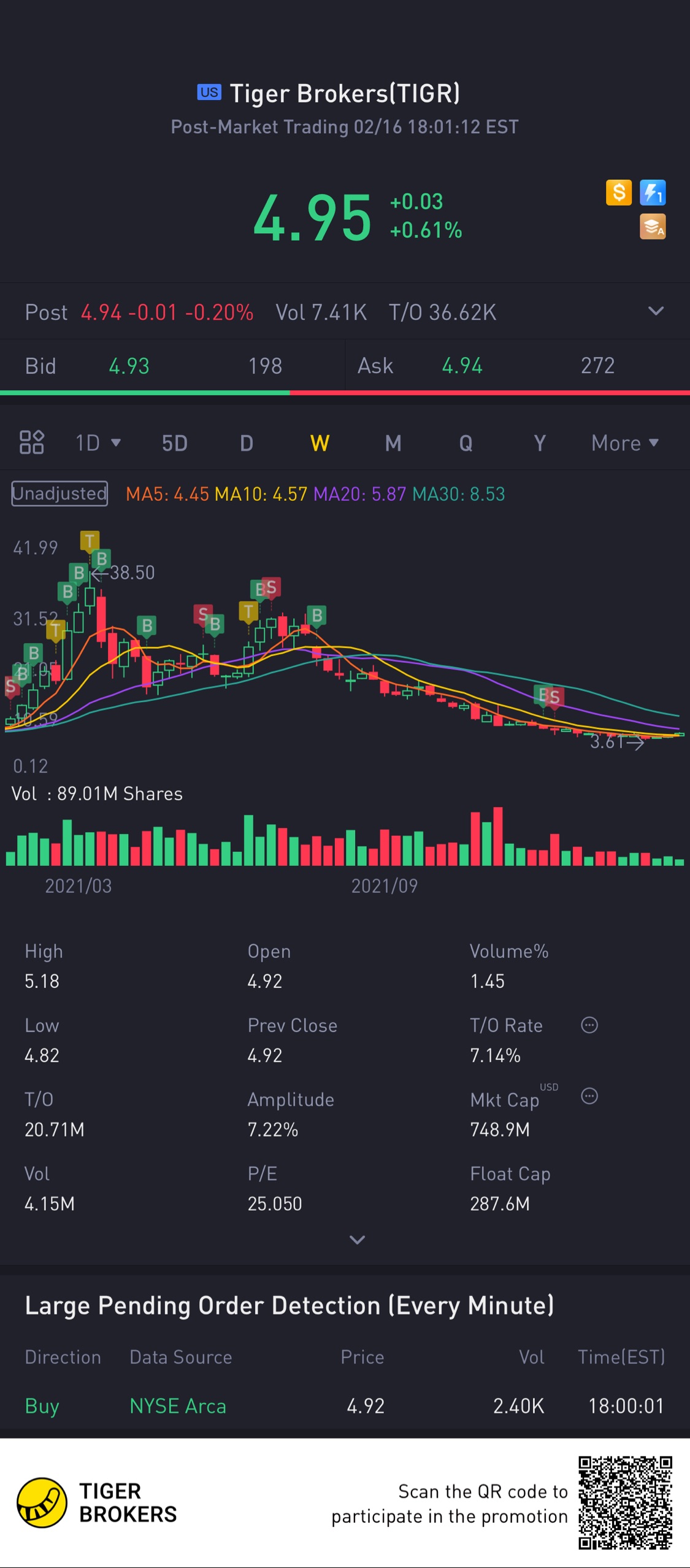Image resolution: width=690 pixels, height=1568 pixels.
Task: Open the NYSE Arca Buy pending order
Action: pos(345,1405)
